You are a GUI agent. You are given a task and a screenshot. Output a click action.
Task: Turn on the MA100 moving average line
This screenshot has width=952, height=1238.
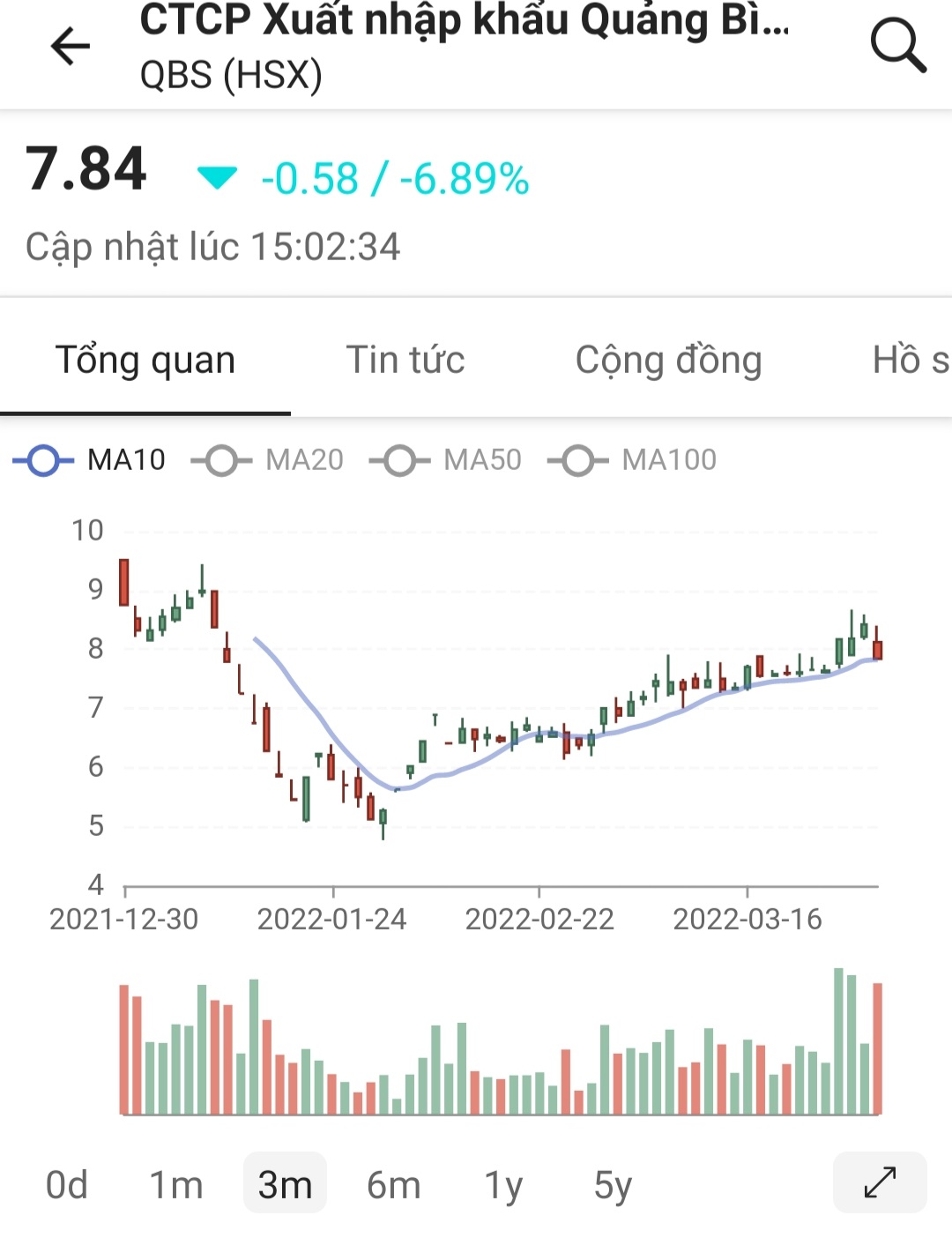(x=633, y=460)
